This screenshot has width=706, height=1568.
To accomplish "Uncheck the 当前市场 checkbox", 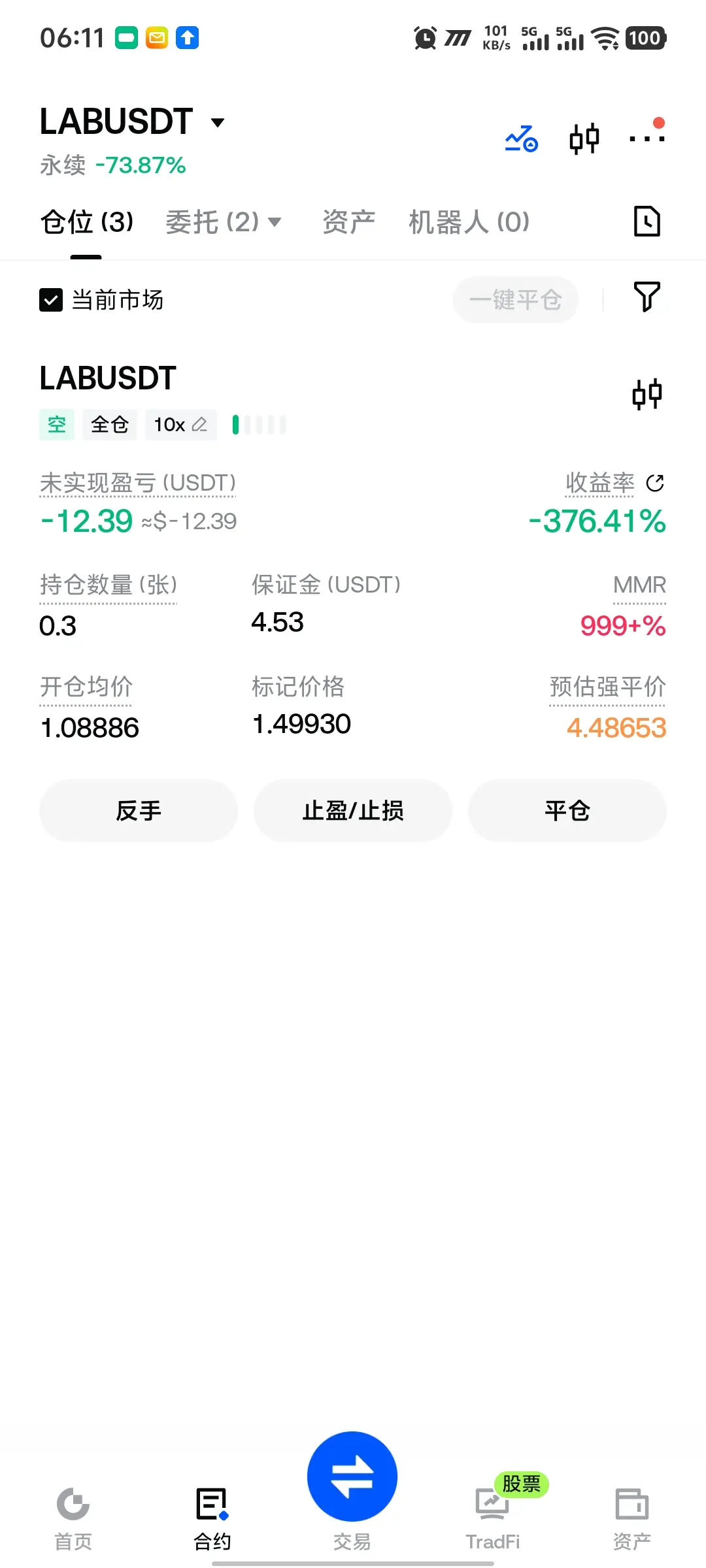I will 51,300.
